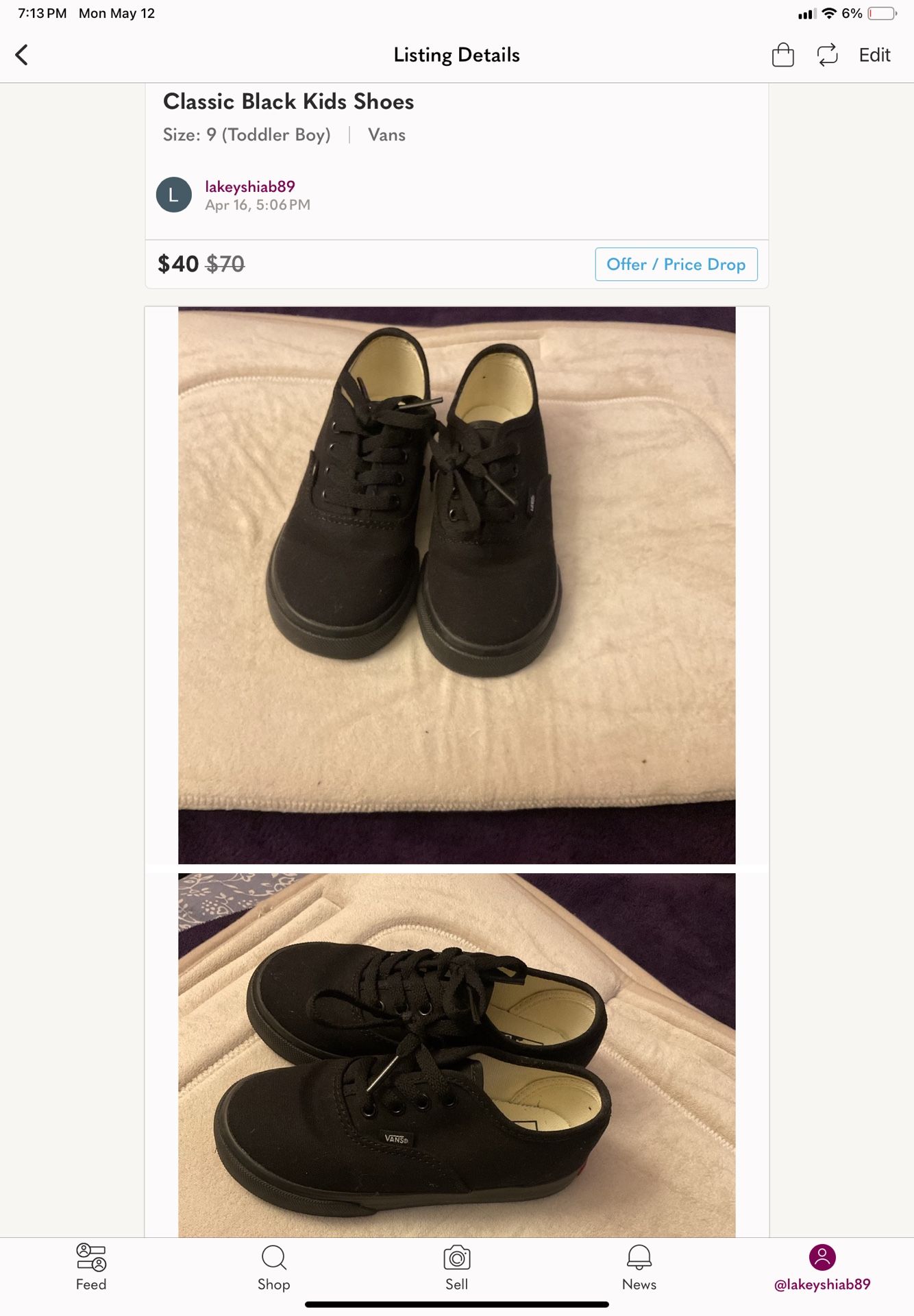Tap the listing title Classic Black Kids Shoes
The image size is (914, 1316).
[x=288, y=101]
